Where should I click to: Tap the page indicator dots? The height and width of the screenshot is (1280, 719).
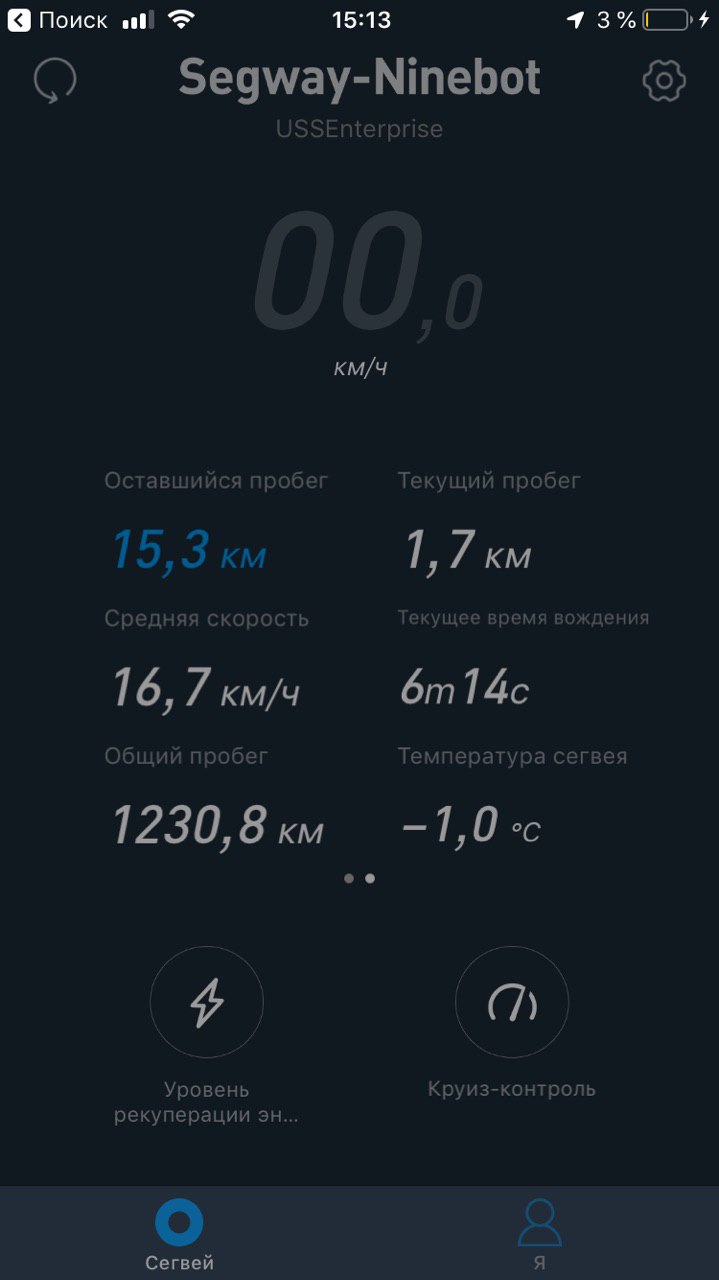pyautogui.click(x=359, y=878)
